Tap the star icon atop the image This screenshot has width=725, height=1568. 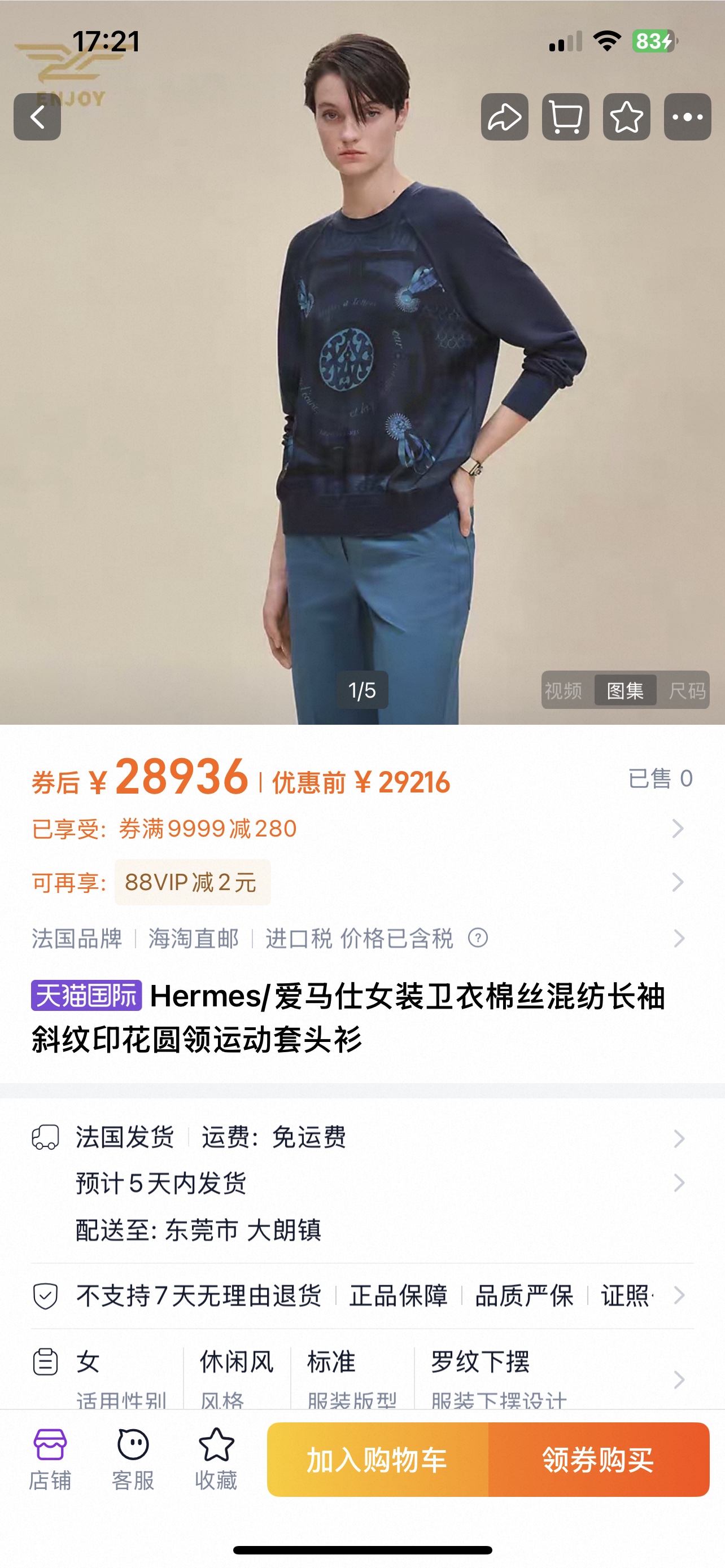(626, 117)
